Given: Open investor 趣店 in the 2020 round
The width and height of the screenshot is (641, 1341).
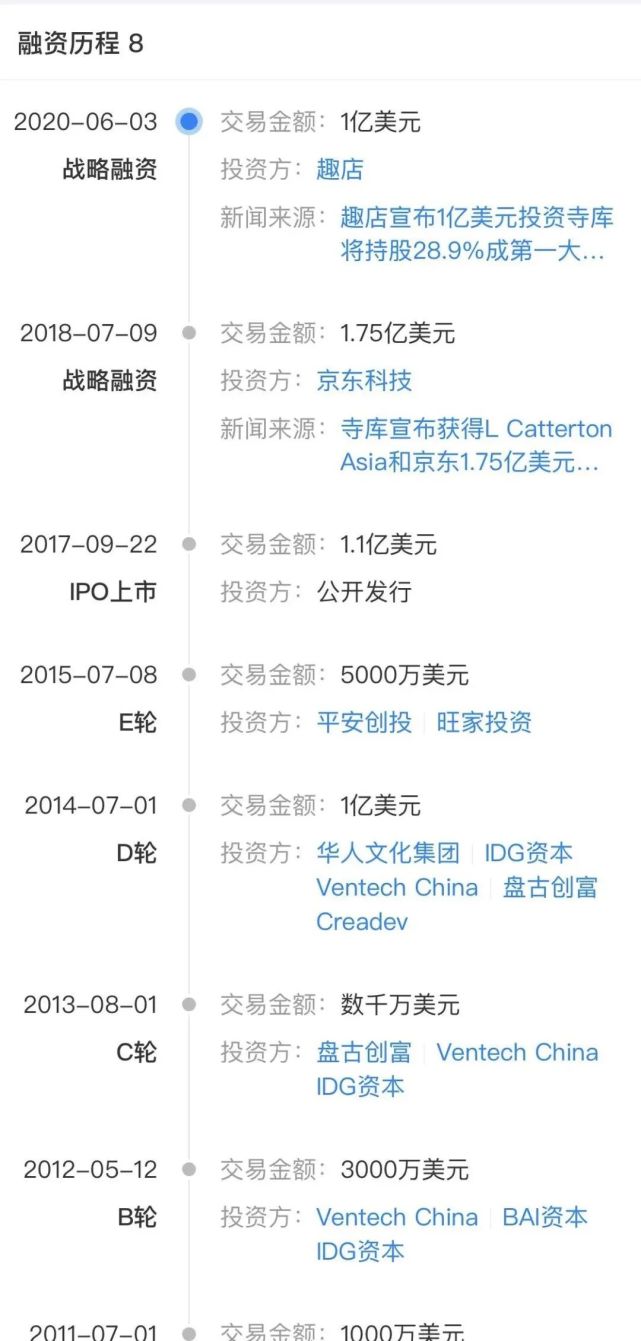Looking at the screenshot, I should pos(339,170).
